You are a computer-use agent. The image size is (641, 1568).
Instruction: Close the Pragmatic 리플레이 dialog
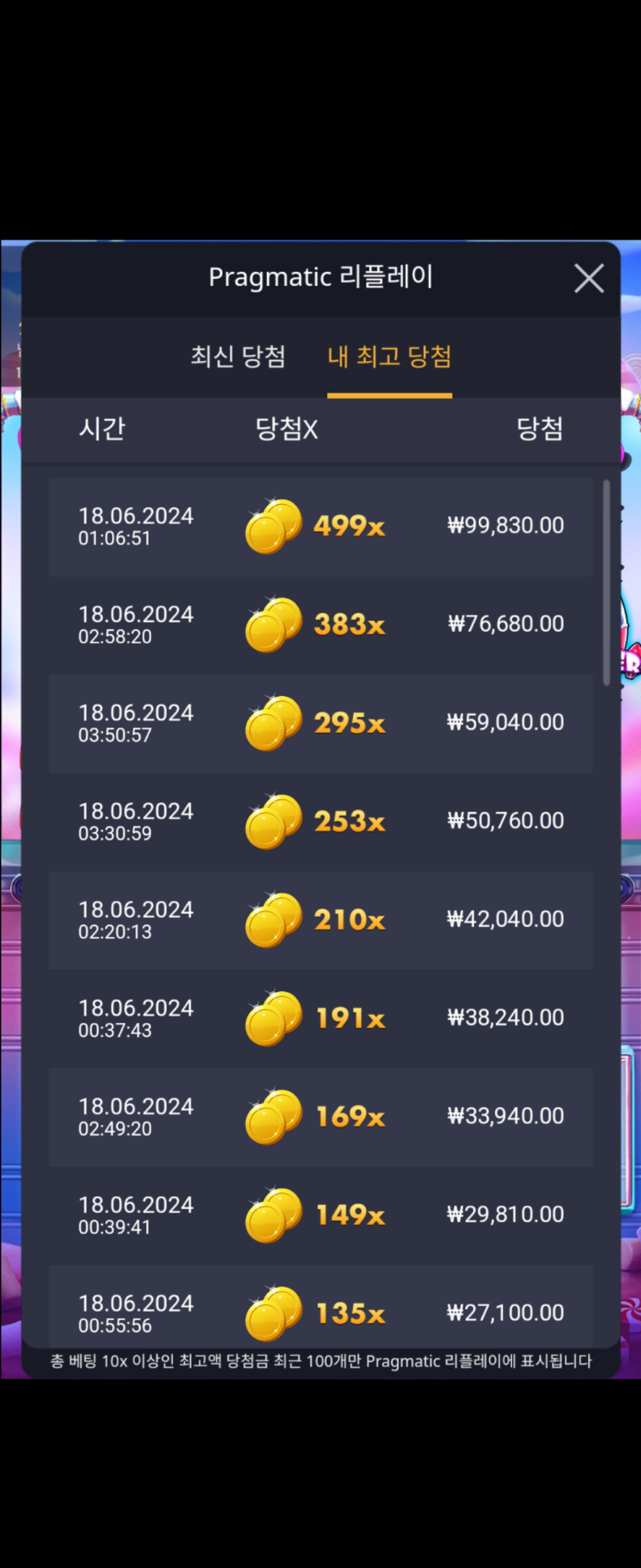pos(589,278)
